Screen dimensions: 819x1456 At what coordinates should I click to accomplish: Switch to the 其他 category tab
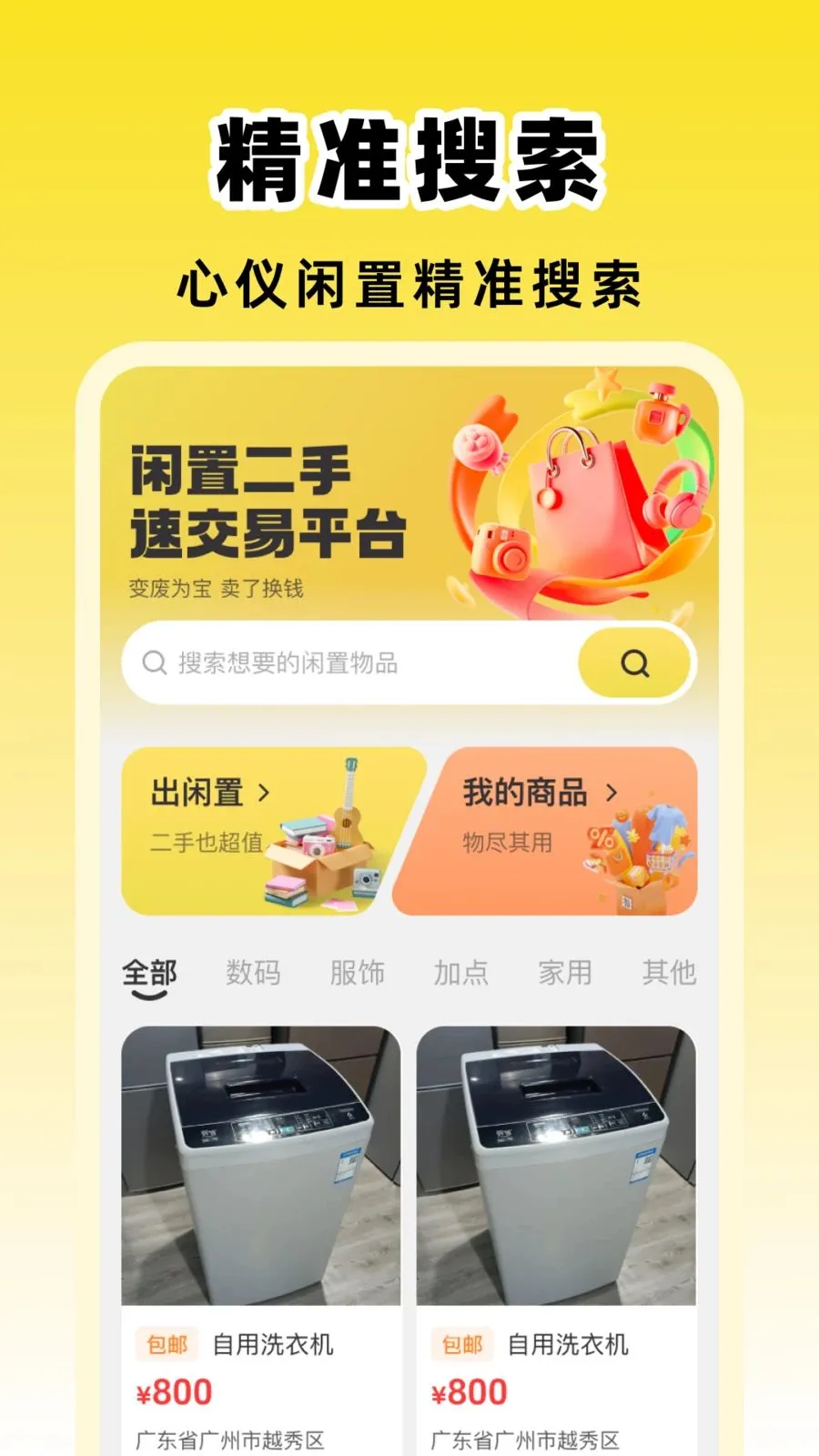(669, 973)
